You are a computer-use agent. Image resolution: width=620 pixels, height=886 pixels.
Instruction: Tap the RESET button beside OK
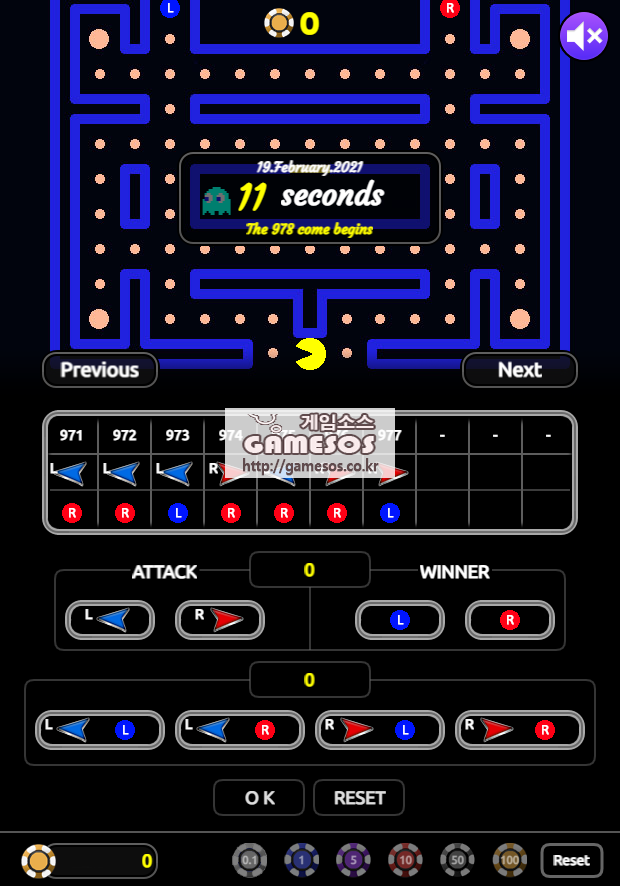tap(359, 798)
